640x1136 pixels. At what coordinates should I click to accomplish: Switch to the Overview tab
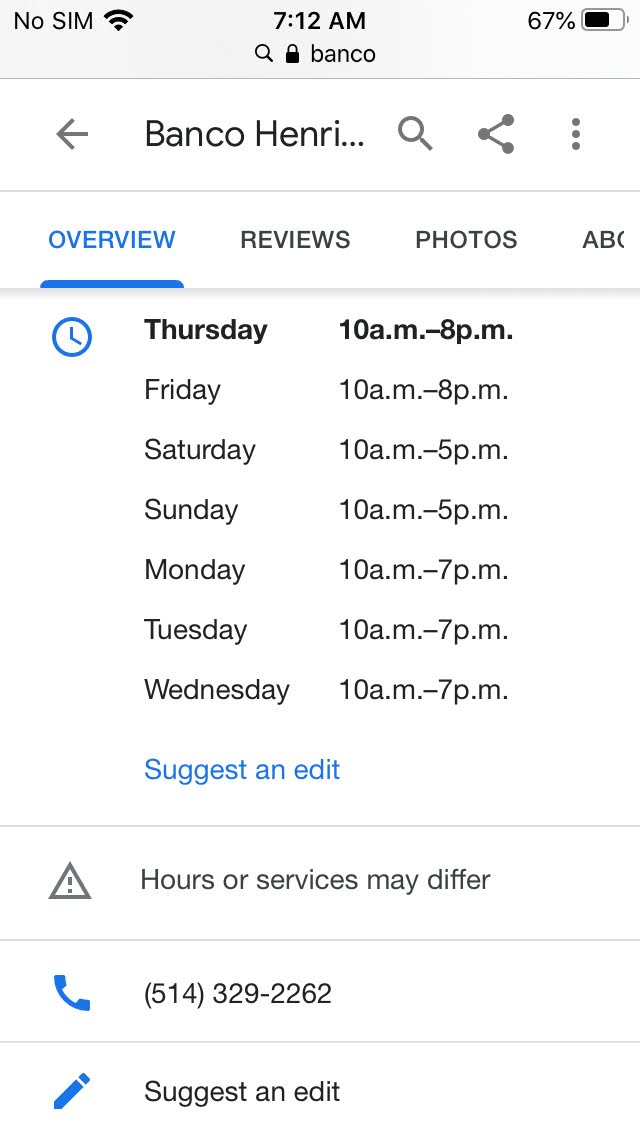112,240
